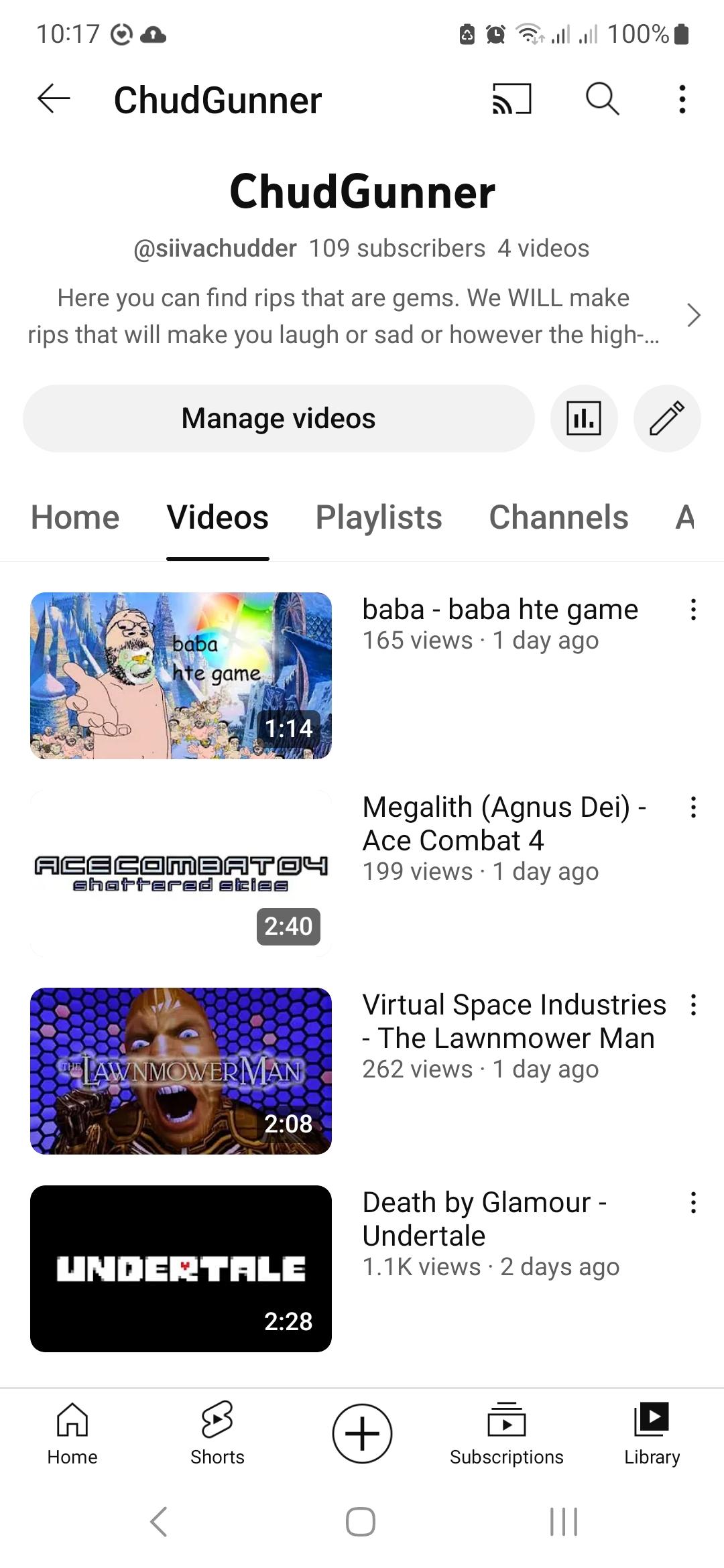724x1568 pixels.
Task: Open search on the channel page
Action: tap(602, 99)
